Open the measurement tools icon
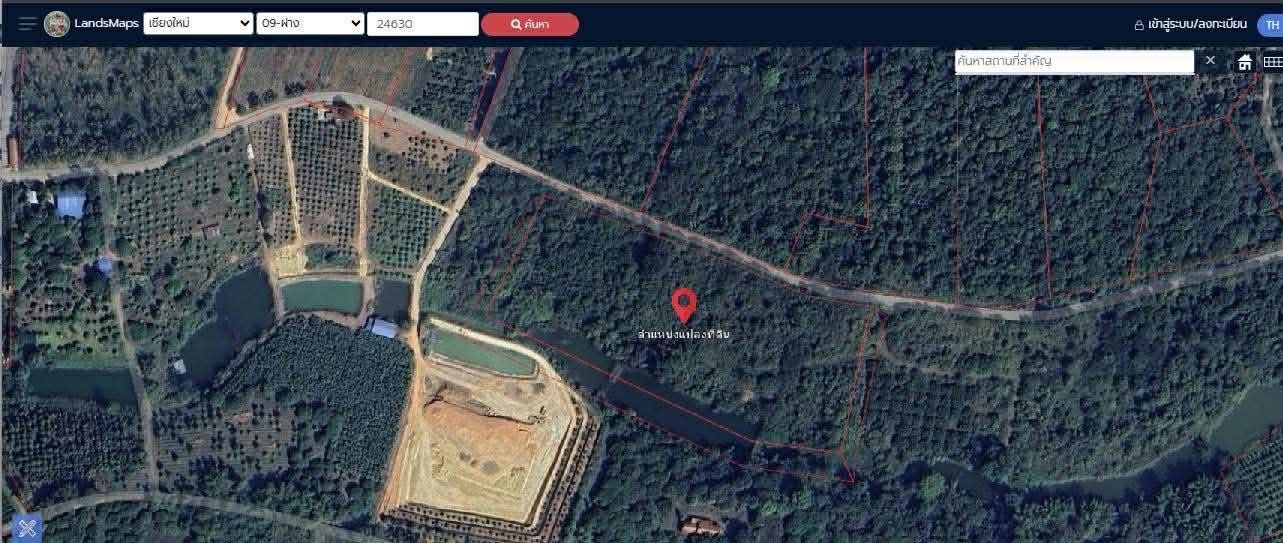Viewport: 1283px width, 543px height. (26, 528)
